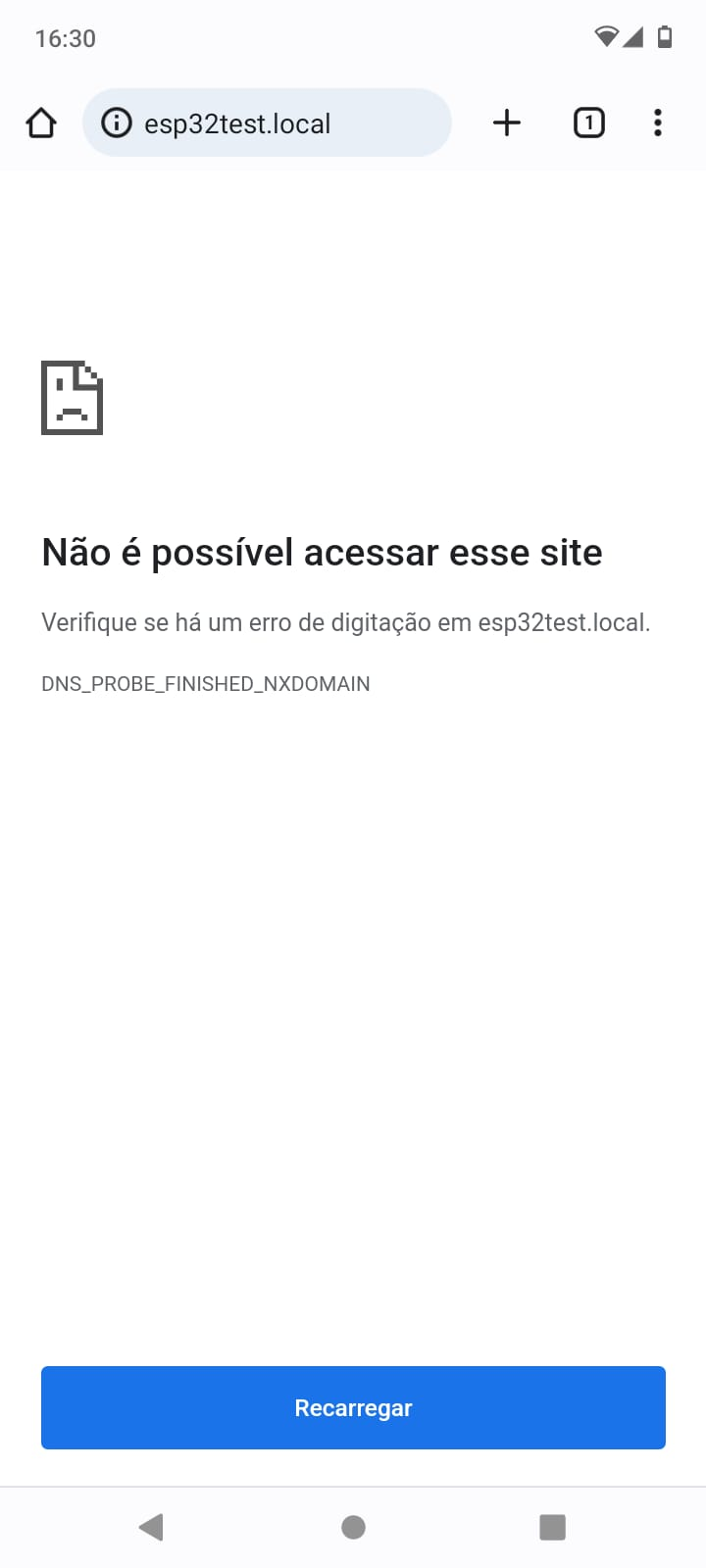Open a new tab with plus icon
Viewport: 706px width, 1568px height.
[507, 122]
